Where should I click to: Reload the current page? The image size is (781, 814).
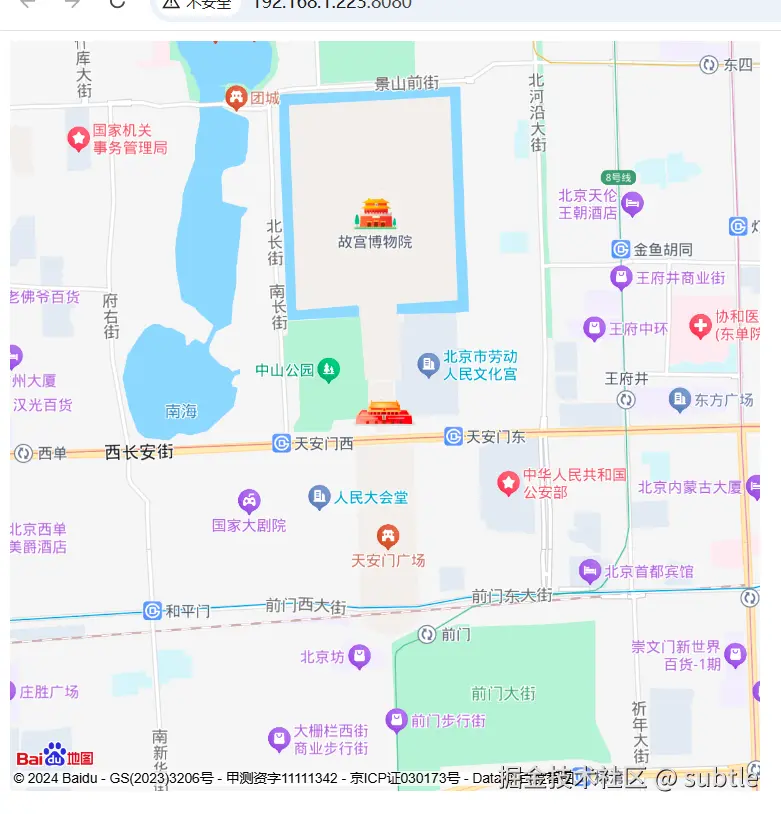coord(117,3)
